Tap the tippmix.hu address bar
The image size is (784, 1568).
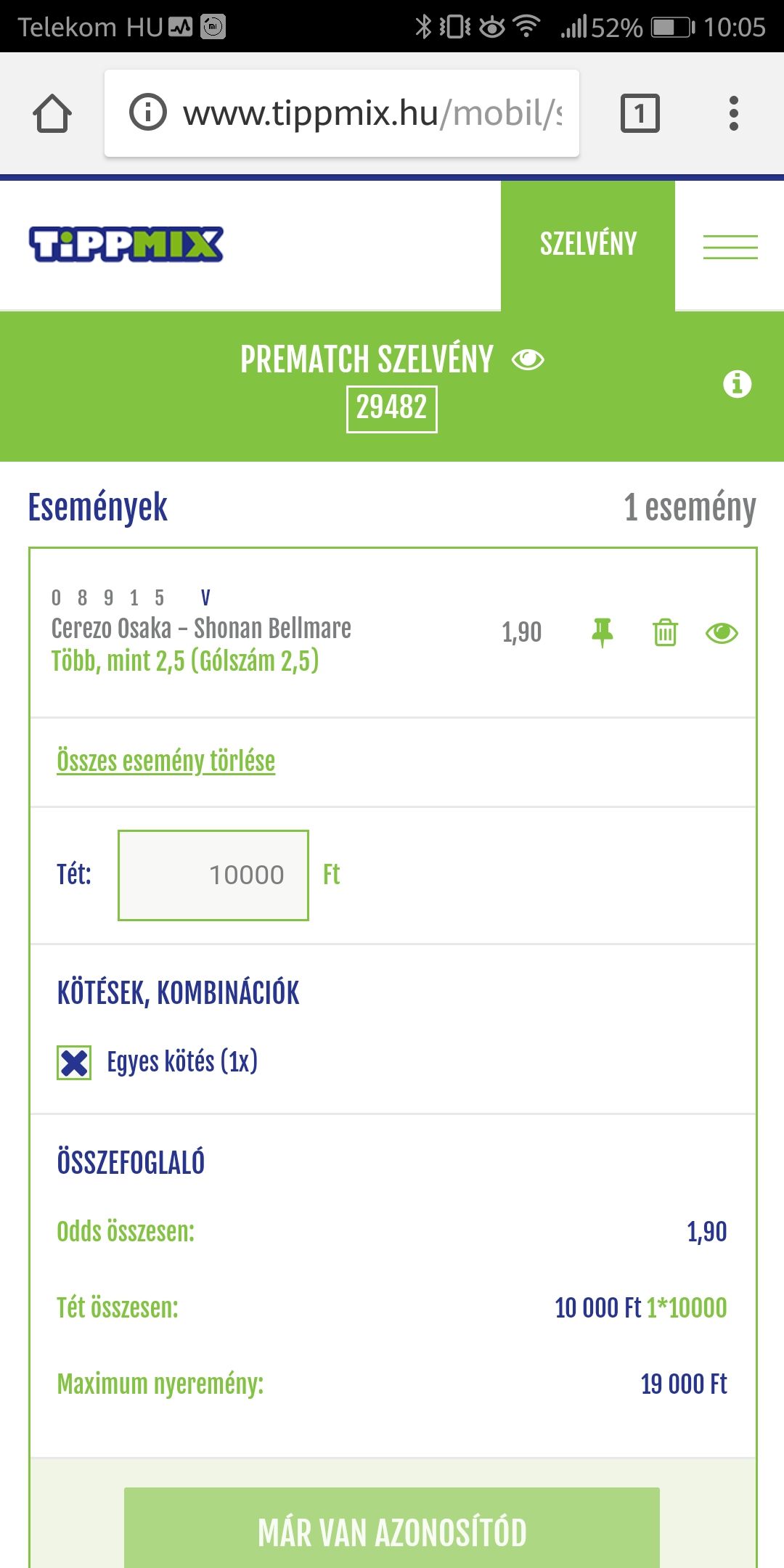coord(341,113)
